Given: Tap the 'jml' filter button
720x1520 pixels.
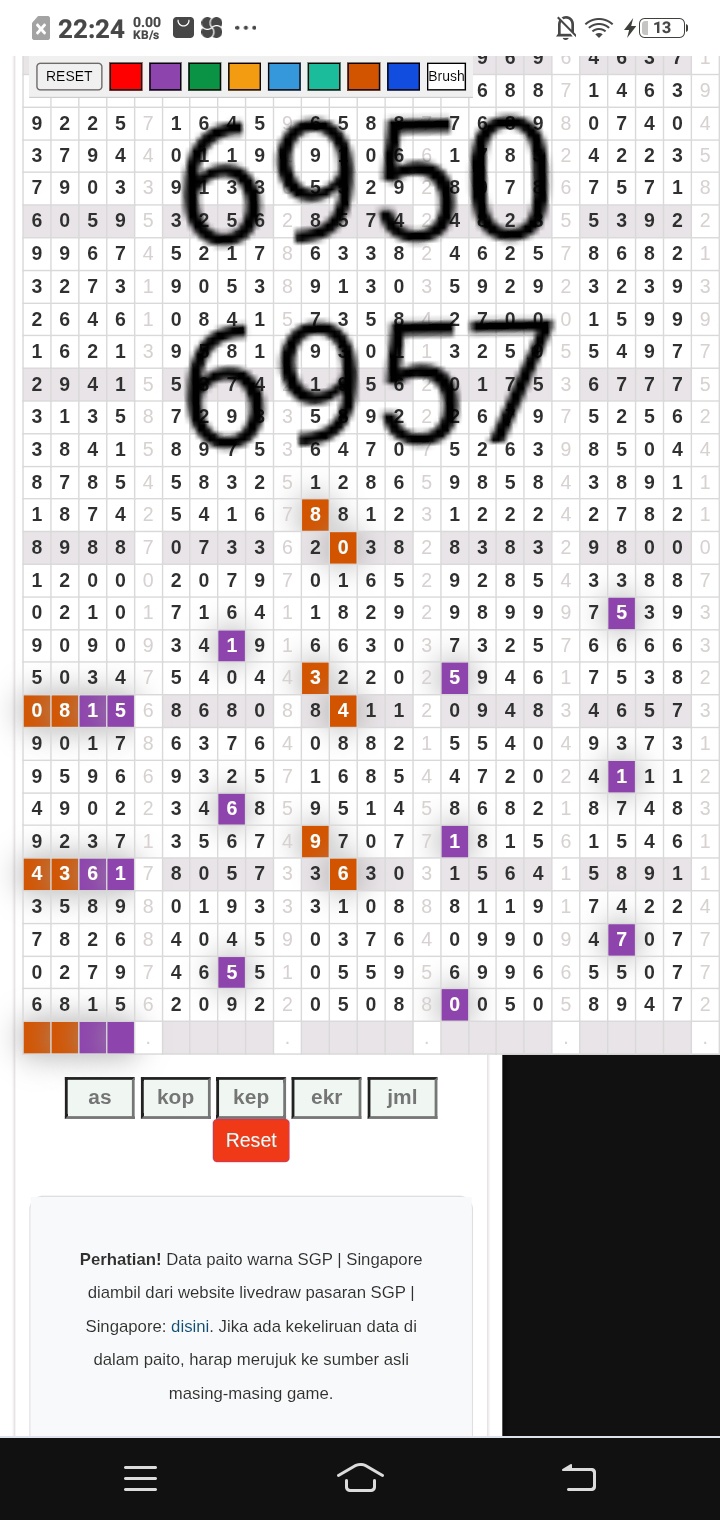Looking at the screenshot, I should [402, 1097].
